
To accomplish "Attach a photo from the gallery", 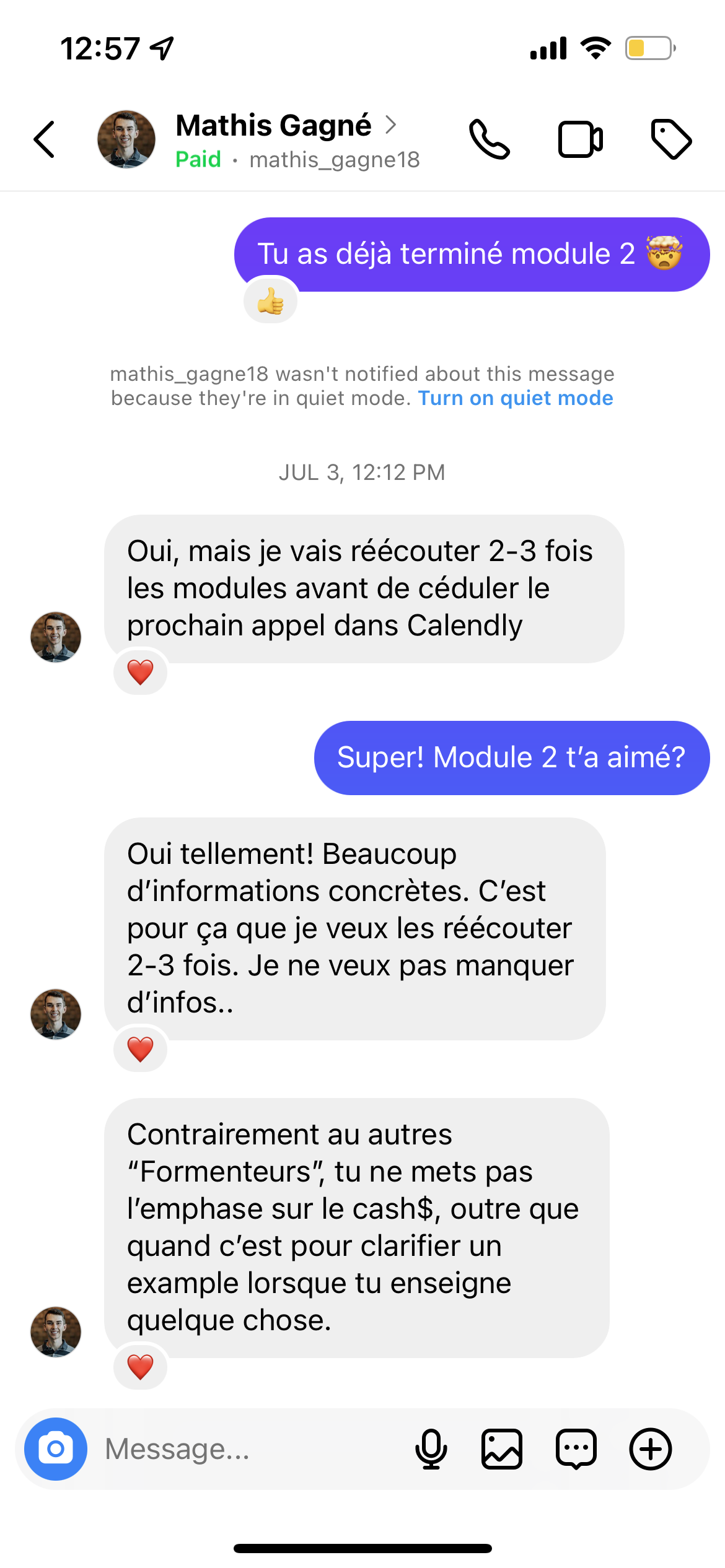I will click(x=502, y=1449).
